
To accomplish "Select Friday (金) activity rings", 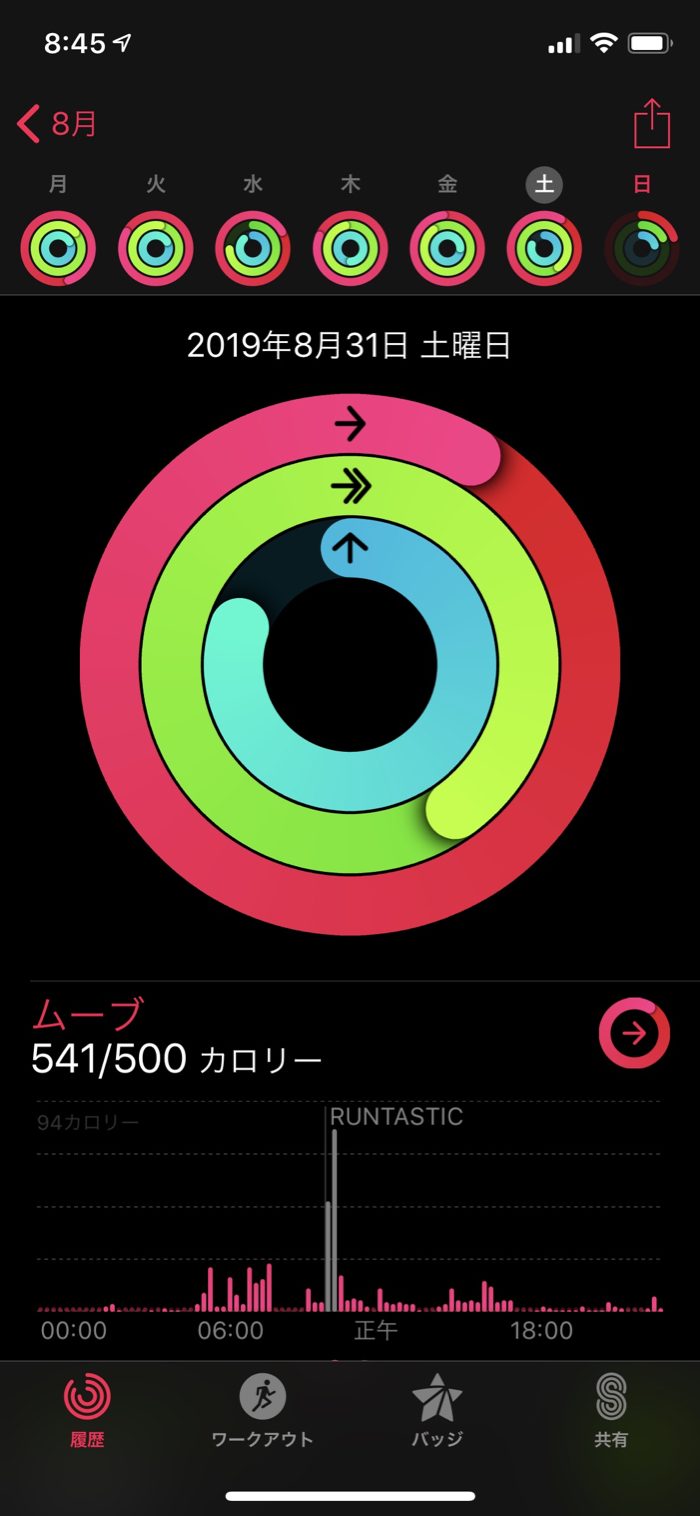I will pyautogui.click(x=447, y=248).
